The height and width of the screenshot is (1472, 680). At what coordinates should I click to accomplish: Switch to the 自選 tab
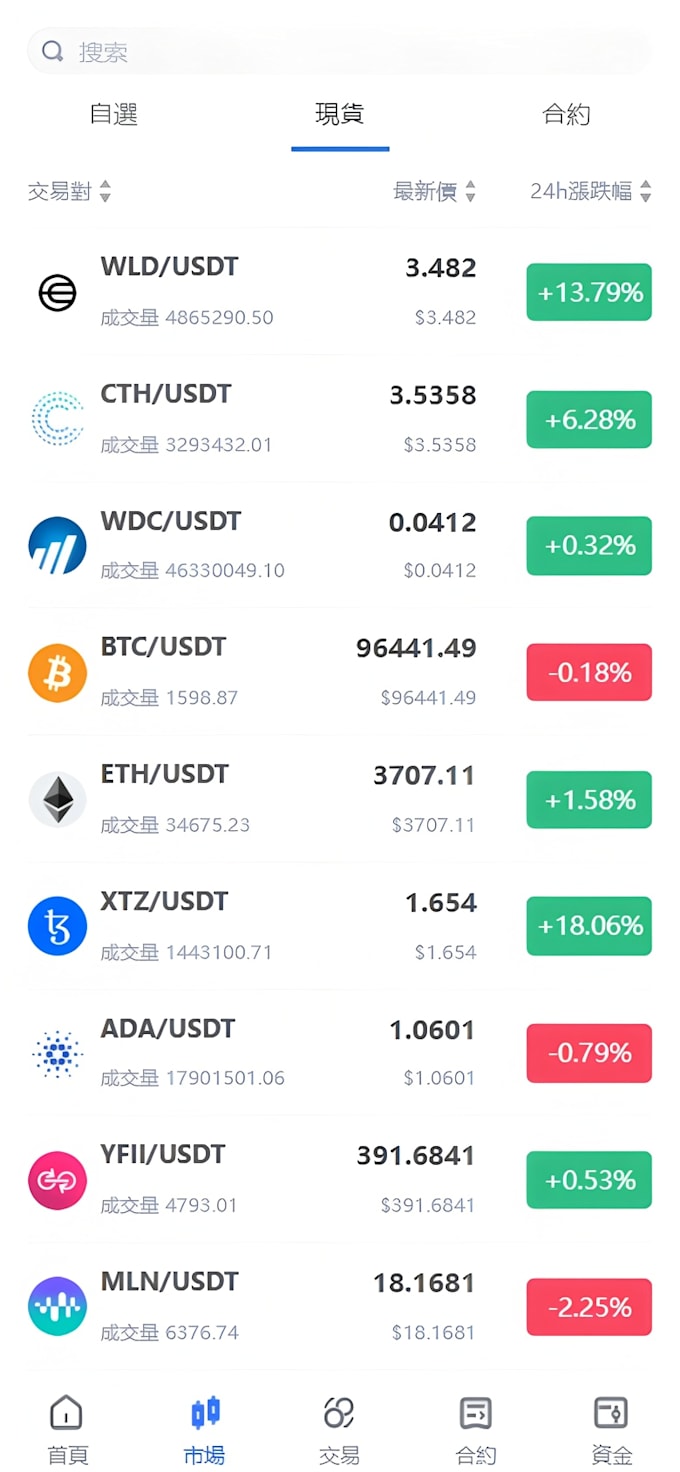click(114, 115)
